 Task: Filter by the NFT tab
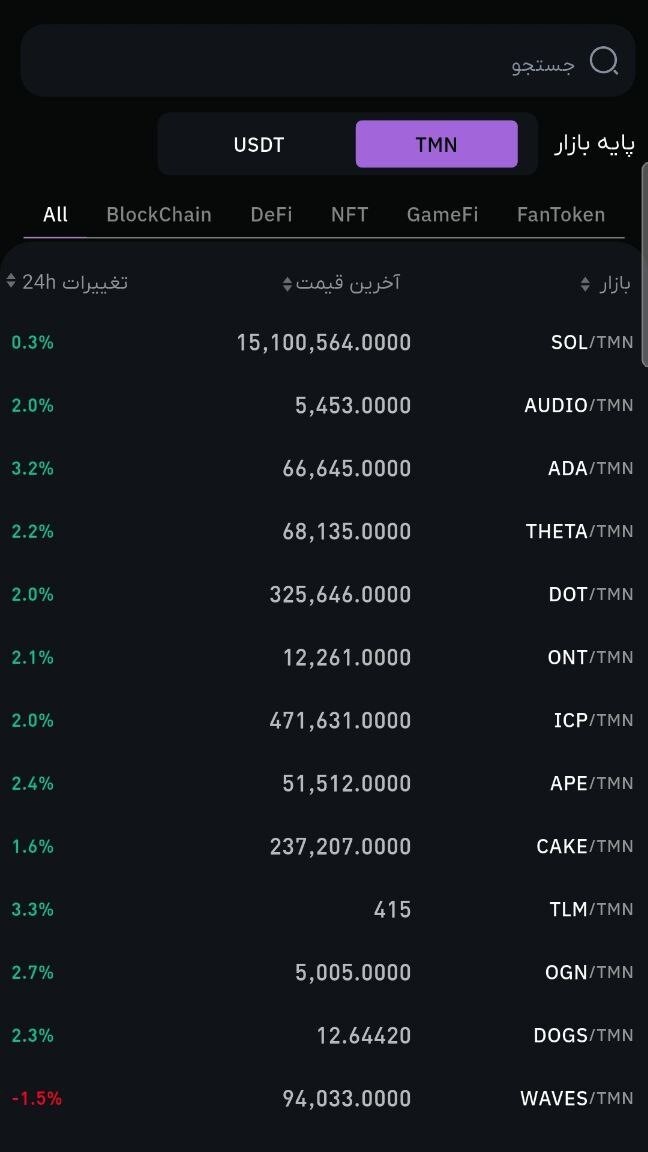pyautogui.click(x=350, y=214)
